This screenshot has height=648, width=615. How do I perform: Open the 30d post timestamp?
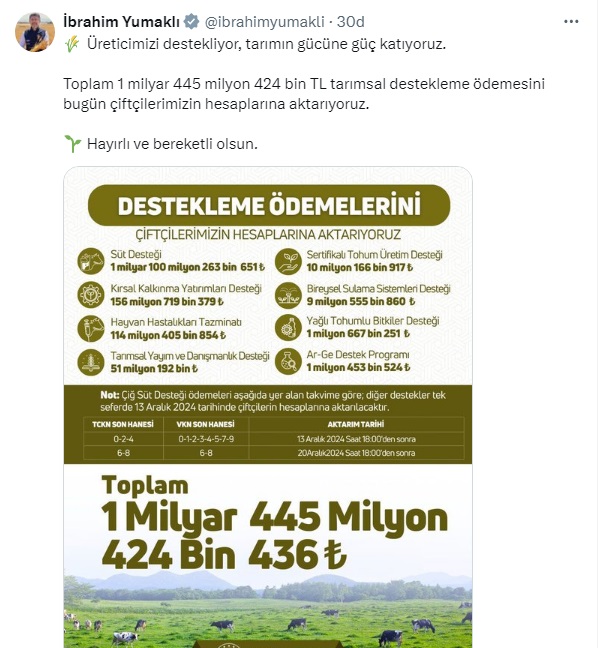350,21
